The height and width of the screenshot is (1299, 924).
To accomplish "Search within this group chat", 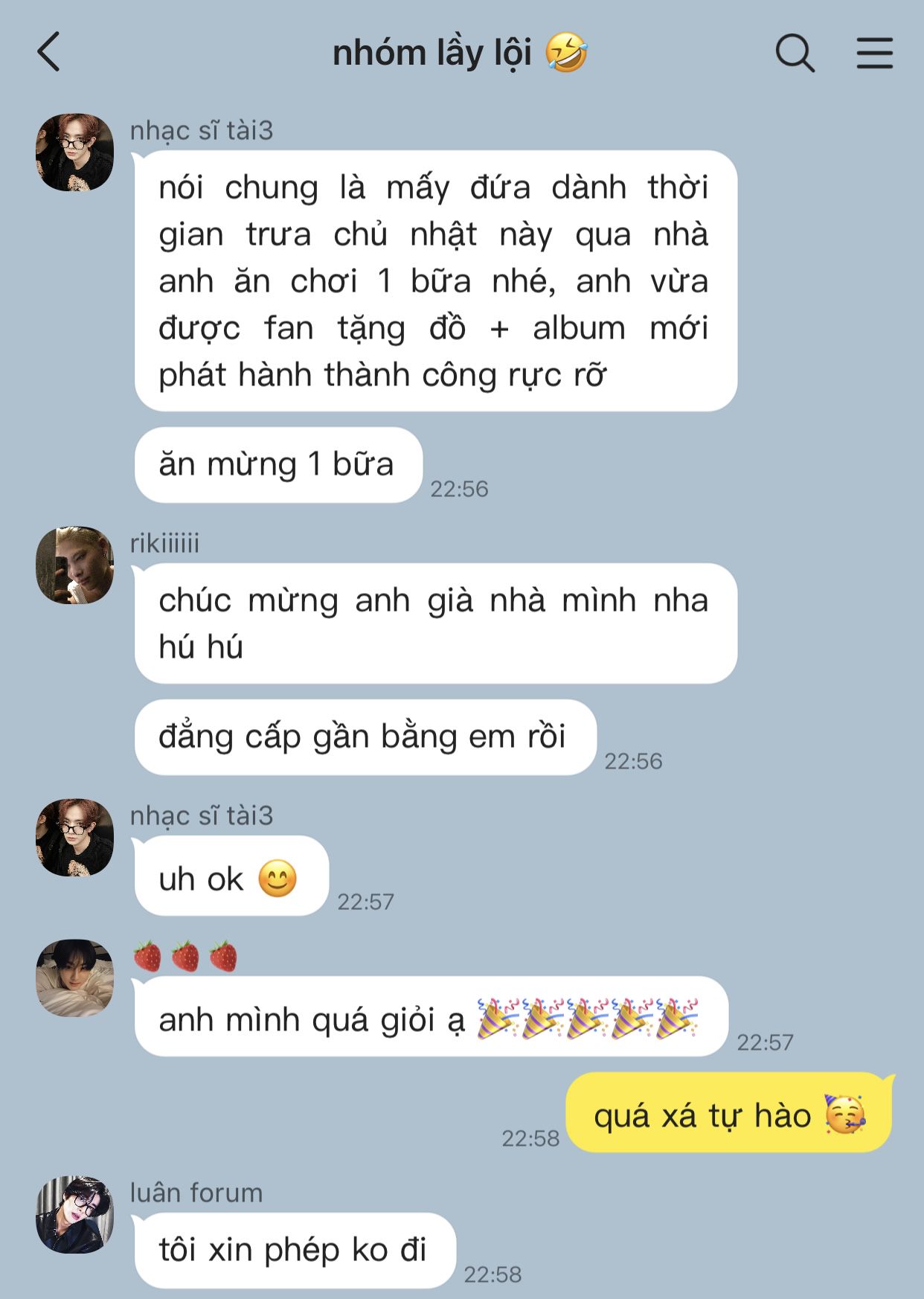I will pos(795,54).
